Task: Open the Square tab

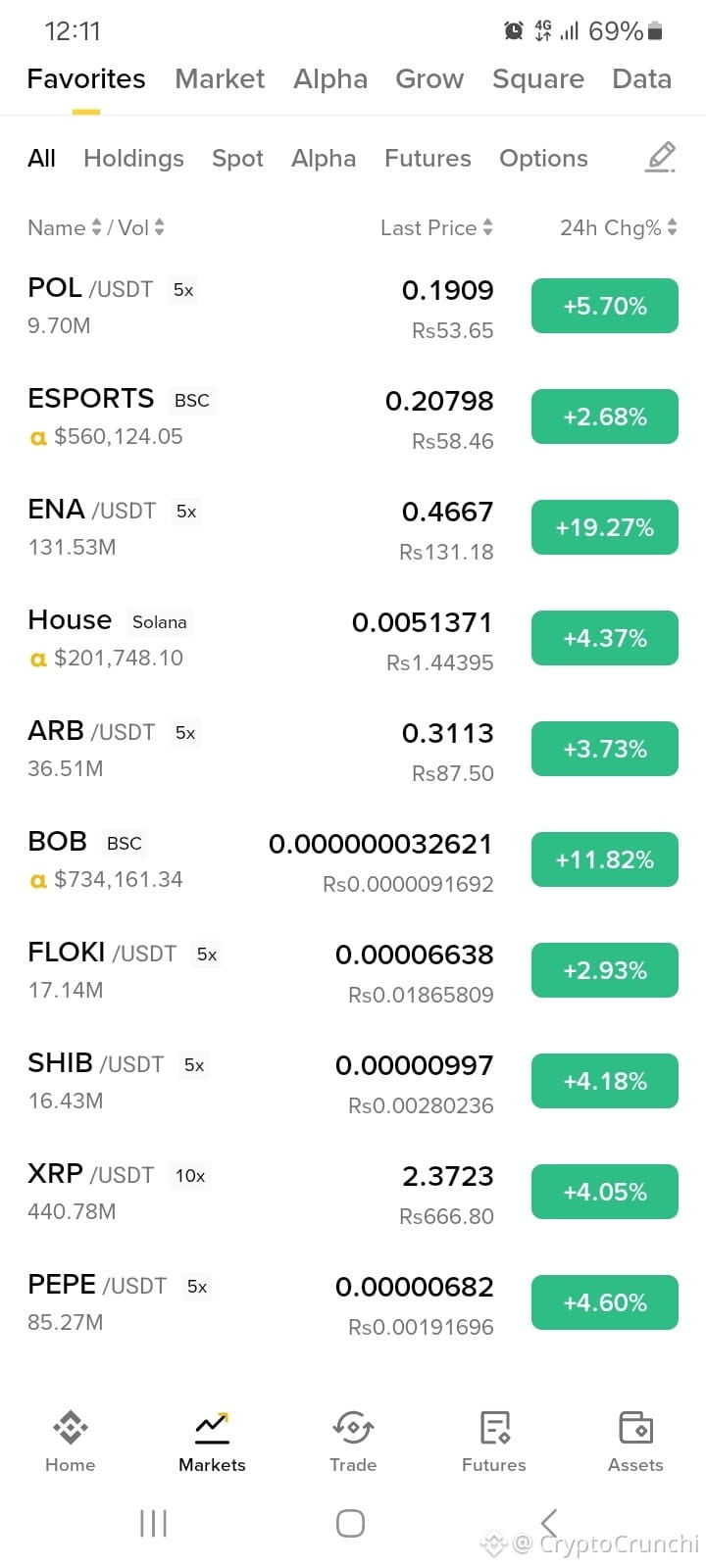Action: click(x=537, y=79)
